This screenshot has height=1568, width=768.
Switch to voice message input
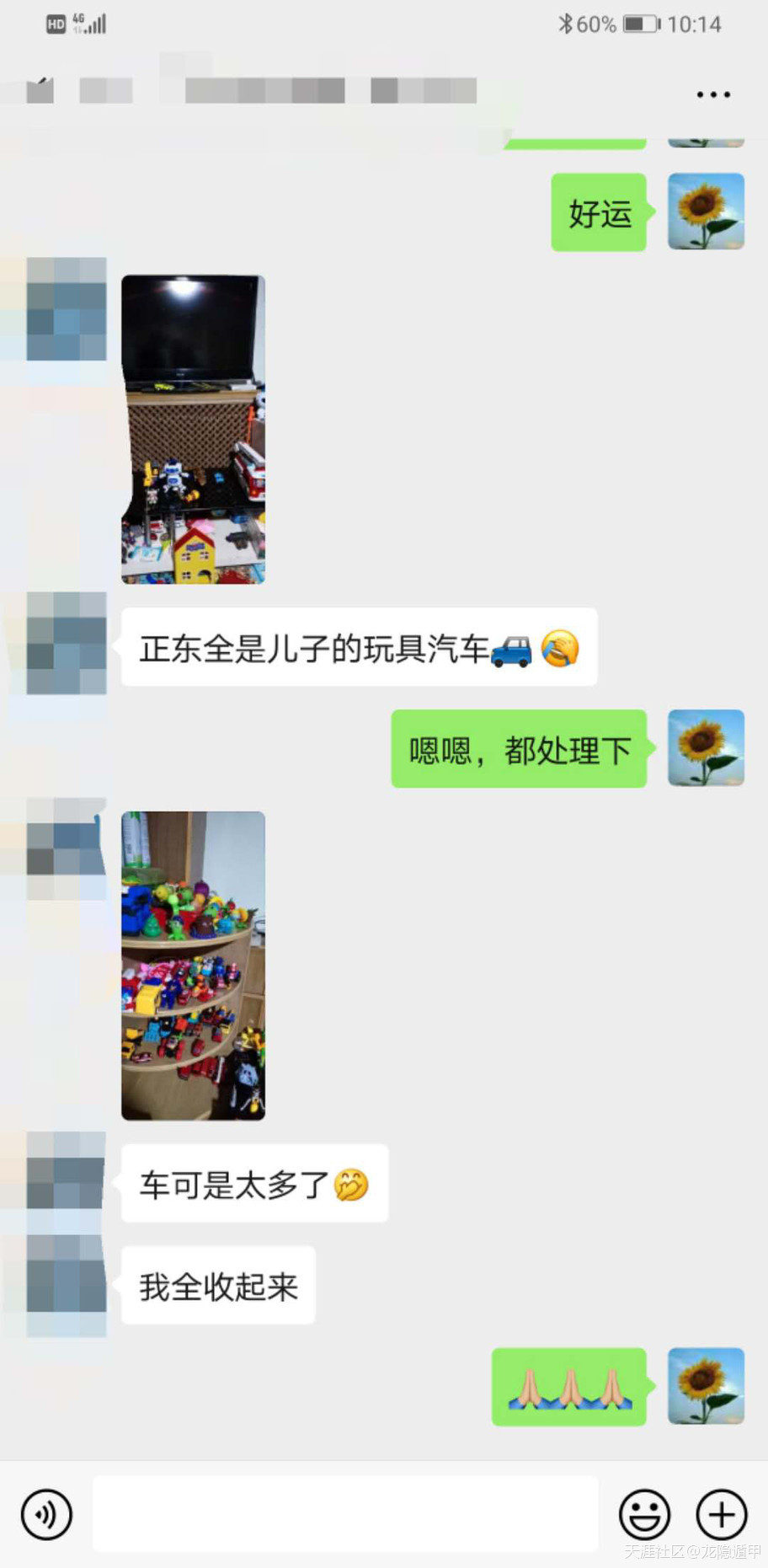click(x=46, y=1514)
